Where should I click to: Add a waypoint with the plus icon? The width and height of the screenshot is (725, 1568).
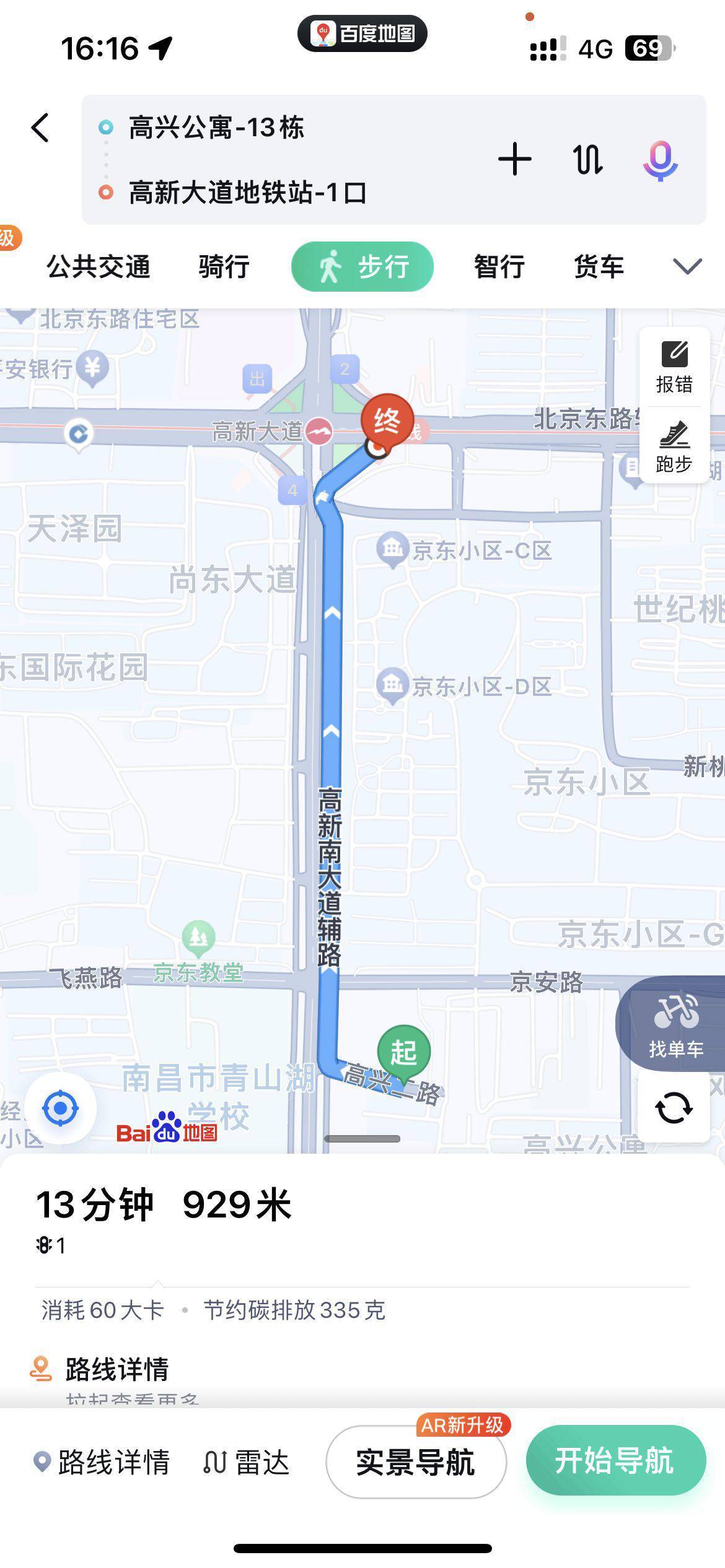514,160
